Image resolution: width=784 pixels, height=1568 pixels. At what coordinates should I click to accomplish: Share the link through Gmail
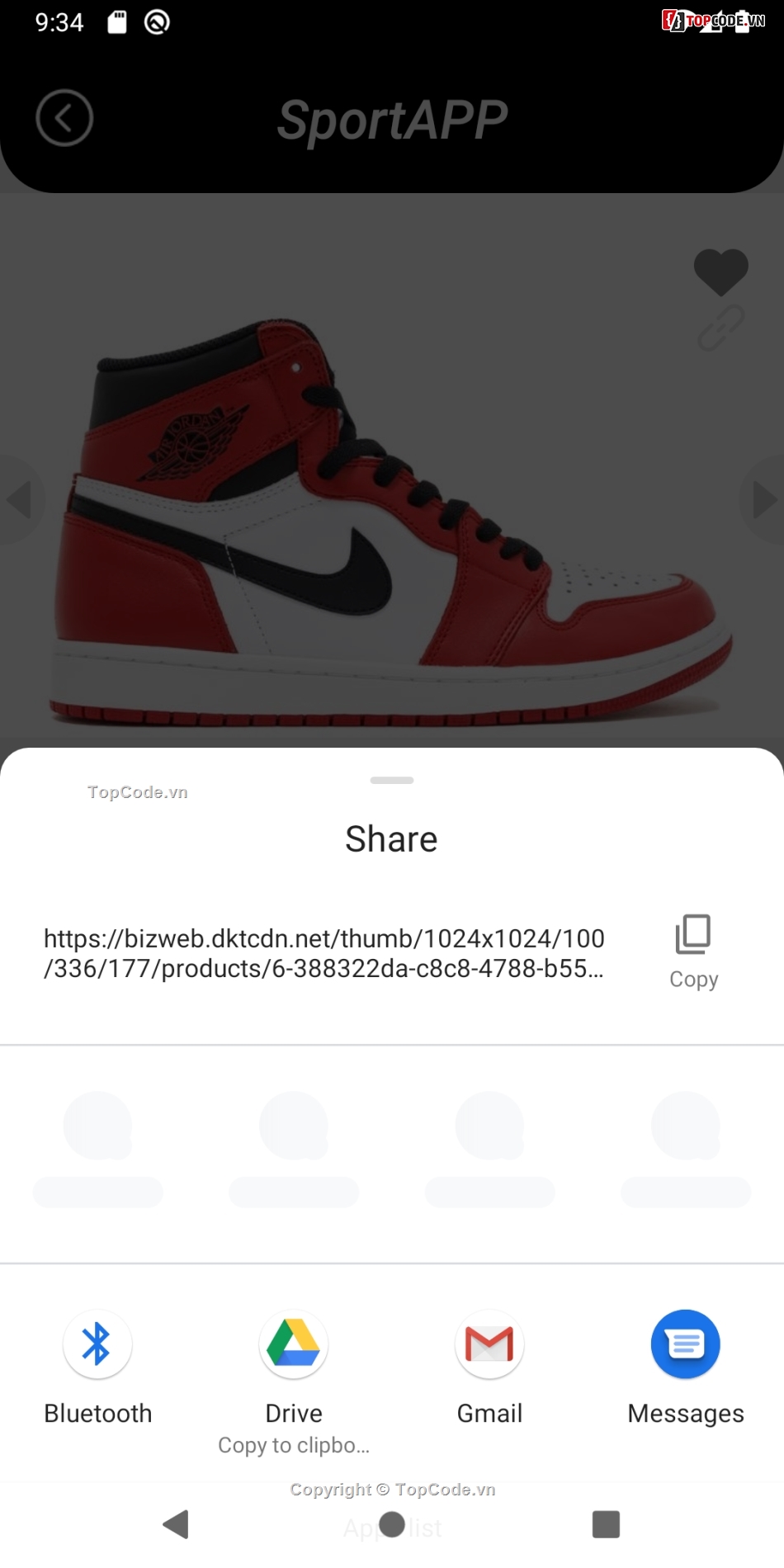click(x=489, y=1345)
